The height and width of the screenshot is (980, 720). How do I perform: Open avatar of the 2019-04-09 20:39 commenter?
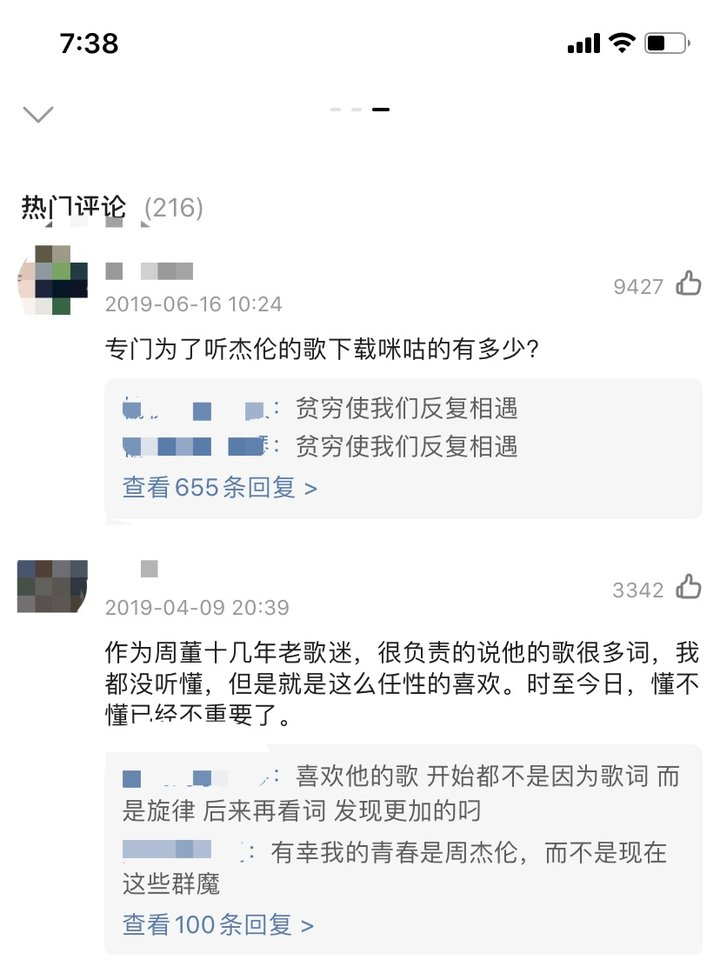tap(52, 586)
